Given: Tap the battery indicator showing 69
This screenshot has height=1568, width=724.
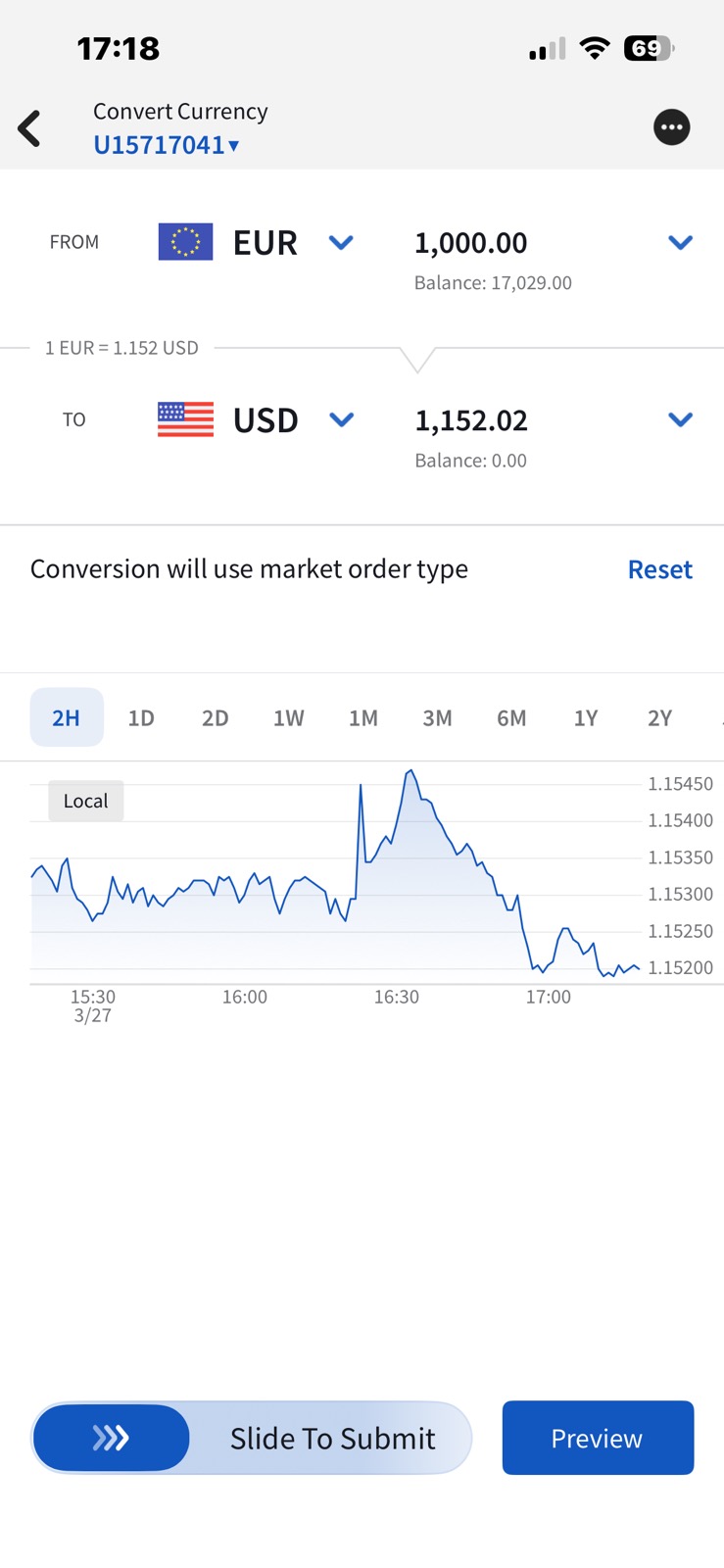Looking at the screenshot, I should (647, 47).
